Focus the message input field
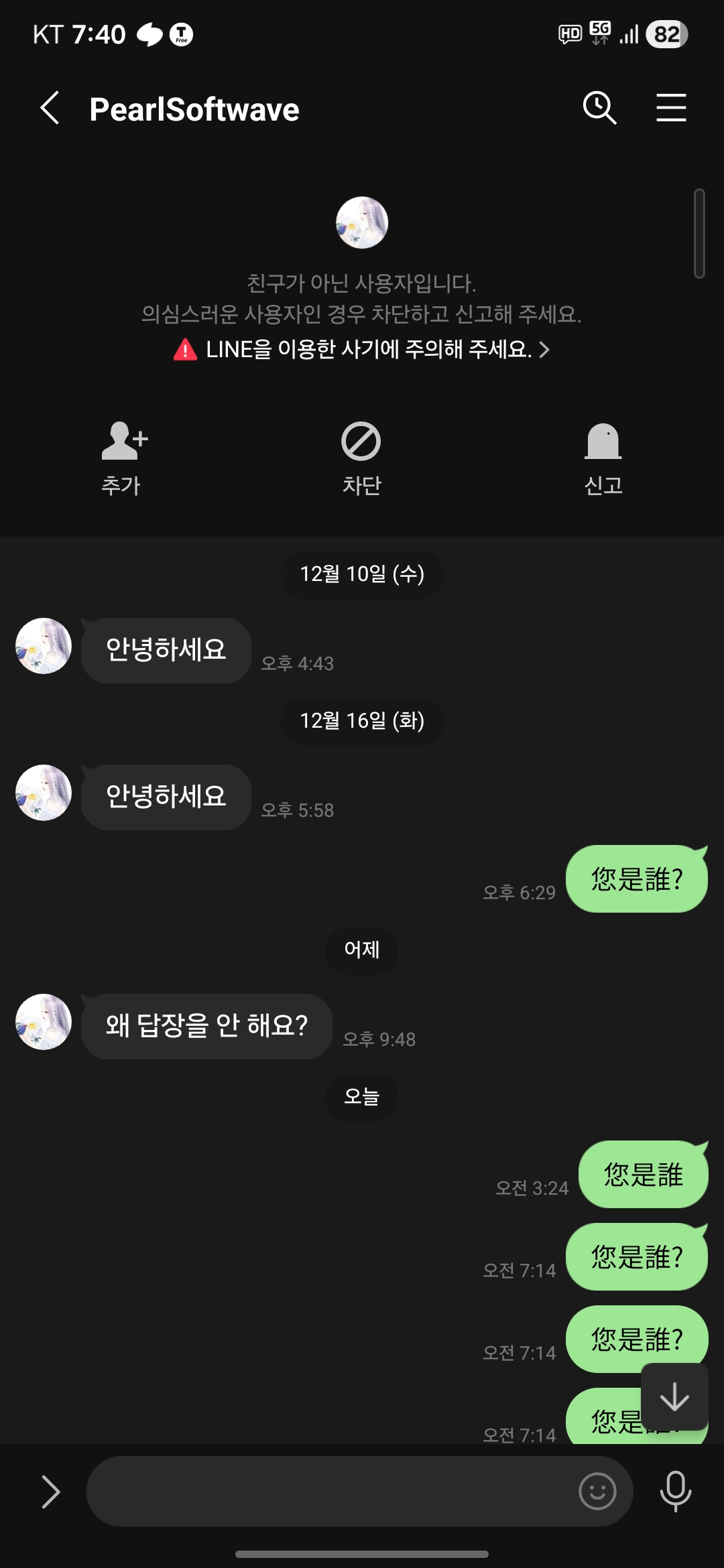This screenshot has height=1568, width=724. [328, 1492]
